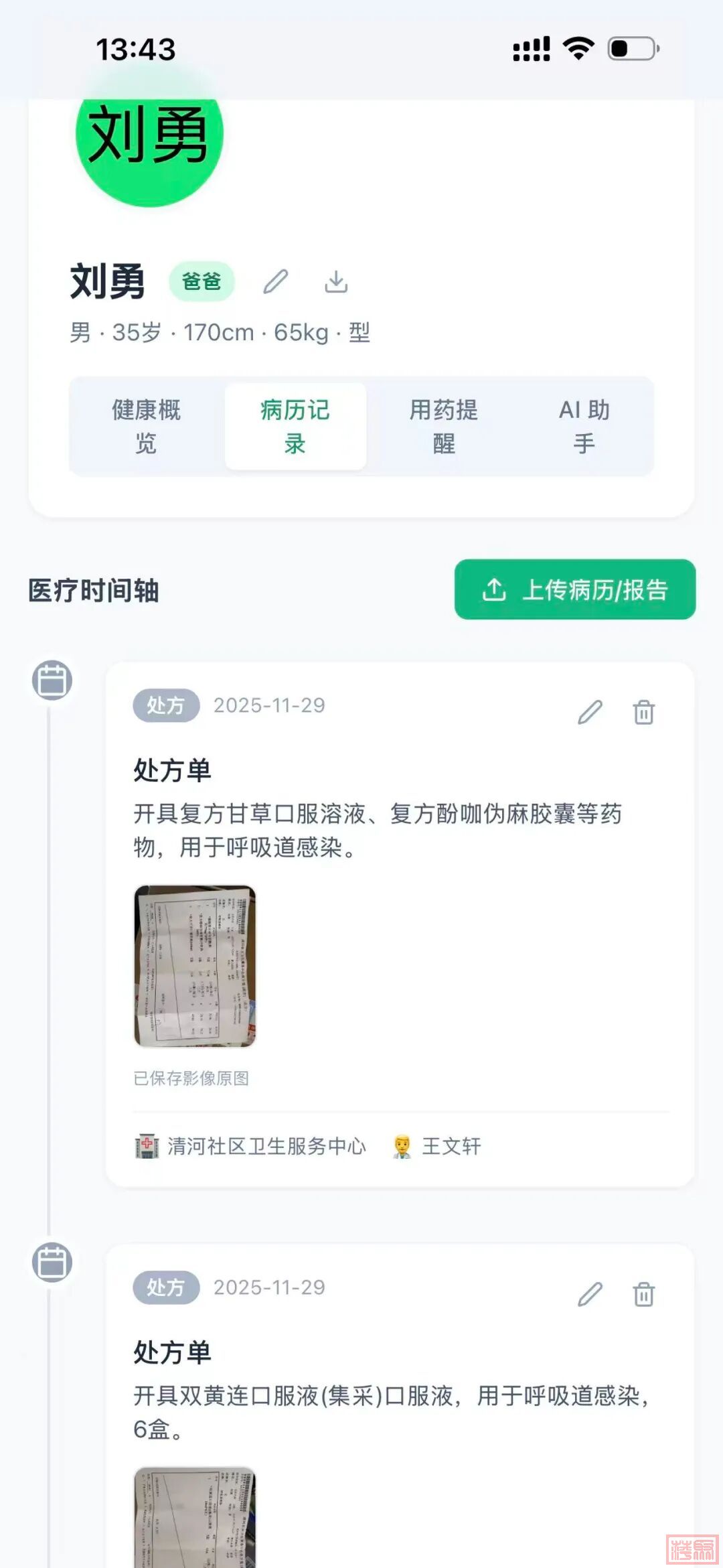Image resolution: width=723 pixels, height=1568 pixels.
Task: Tap the 上传病历/报告 button
Action: tap(575, 589)
